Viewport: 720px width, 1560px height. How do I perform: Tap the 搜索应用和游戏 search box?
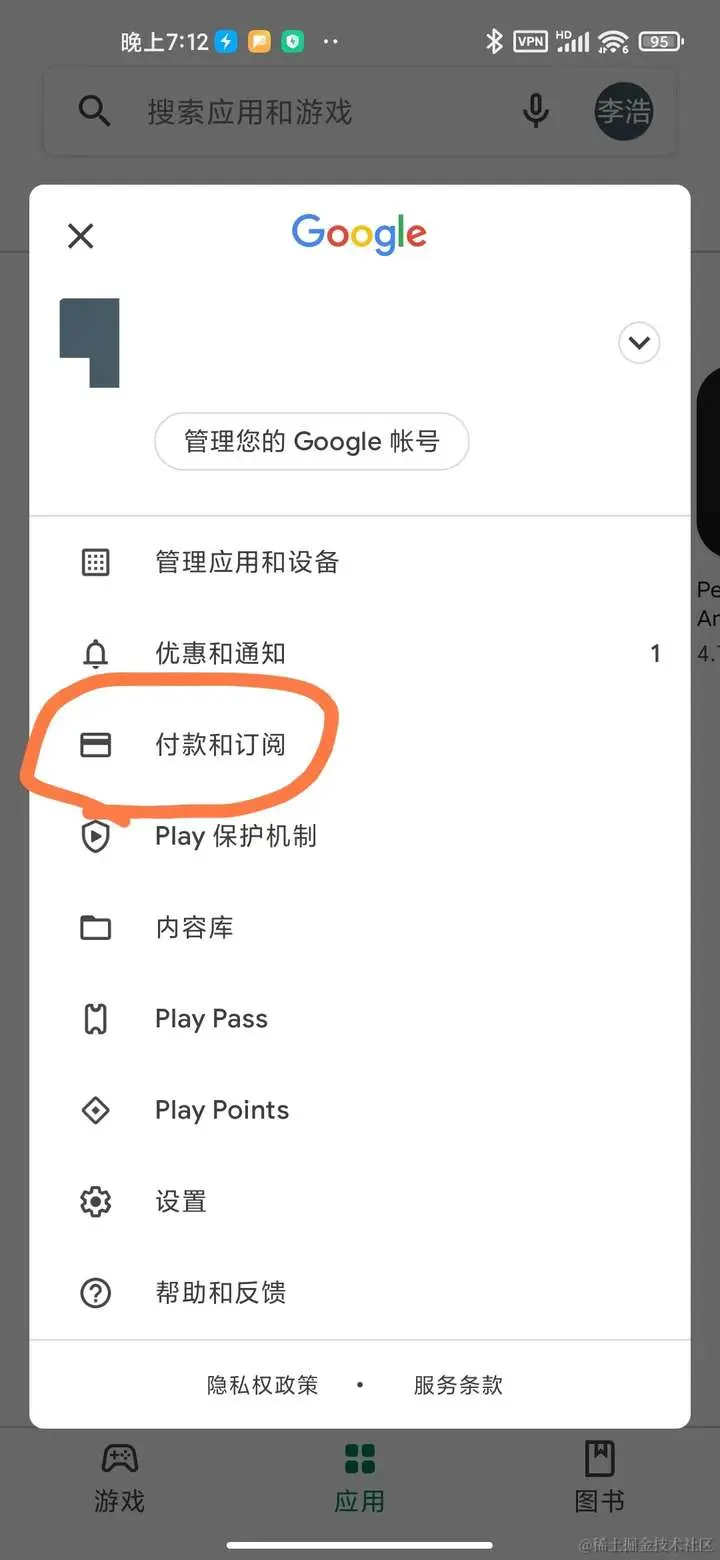click(x=300, y=112)
